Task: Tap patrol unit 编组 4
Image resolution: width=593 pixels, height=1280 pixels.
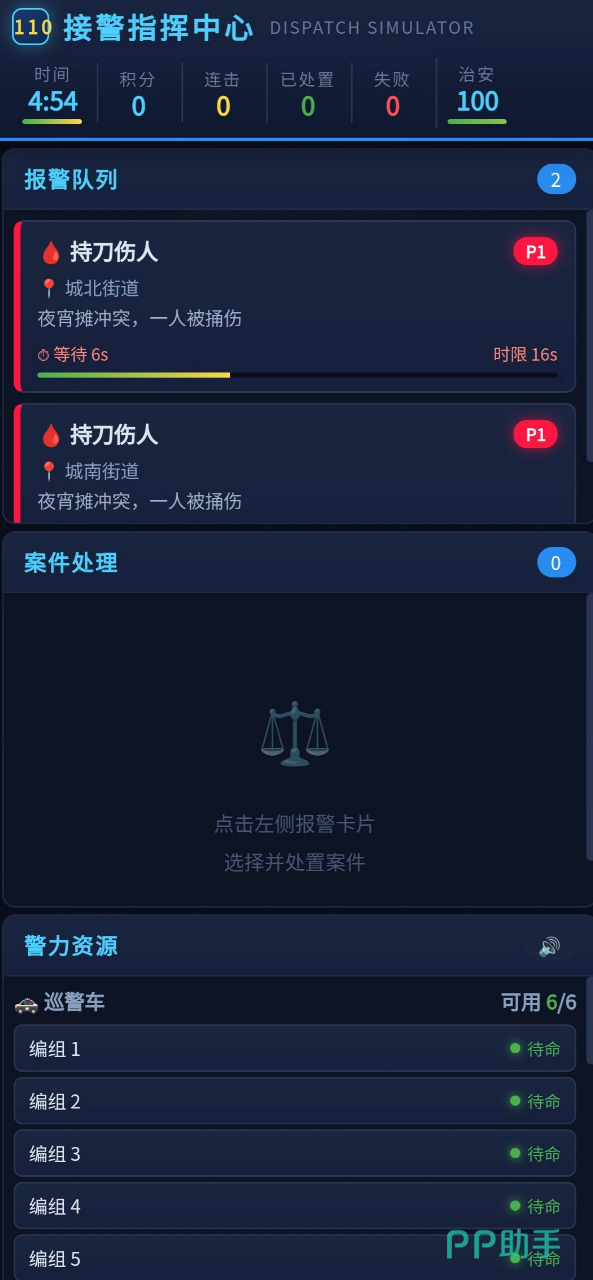Action: pyautogui.click(x=295, y=1206)
